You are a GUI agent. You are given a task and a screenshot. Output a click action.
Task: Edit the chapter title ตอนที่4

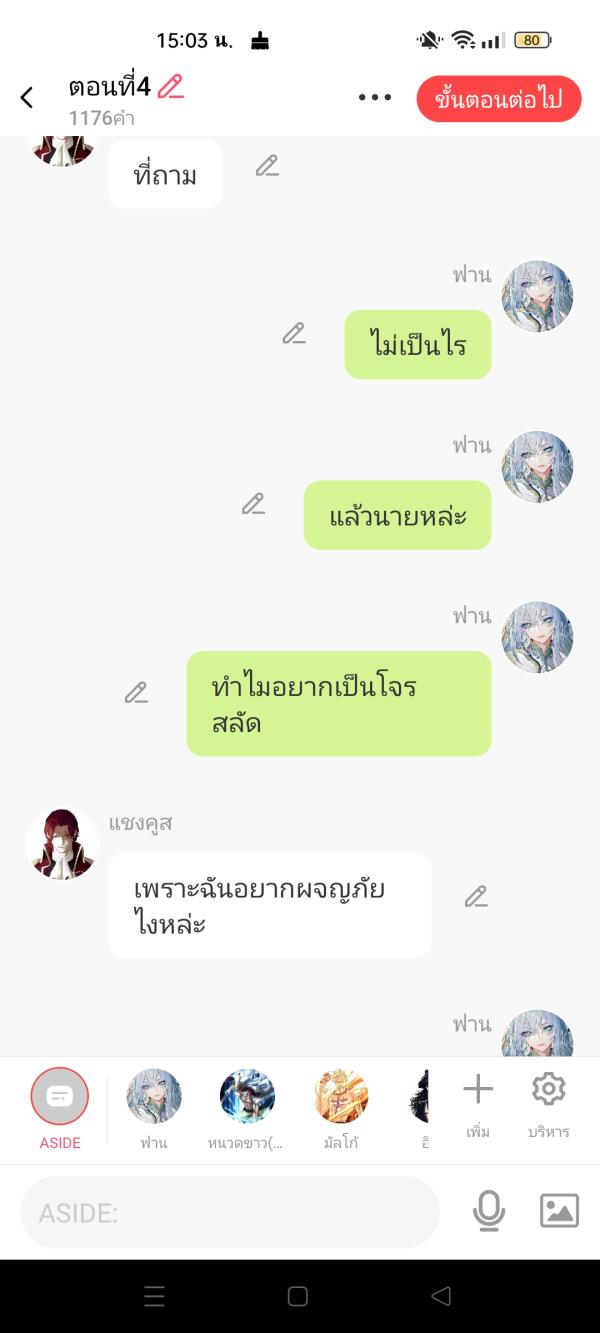(x=171, y=87)
